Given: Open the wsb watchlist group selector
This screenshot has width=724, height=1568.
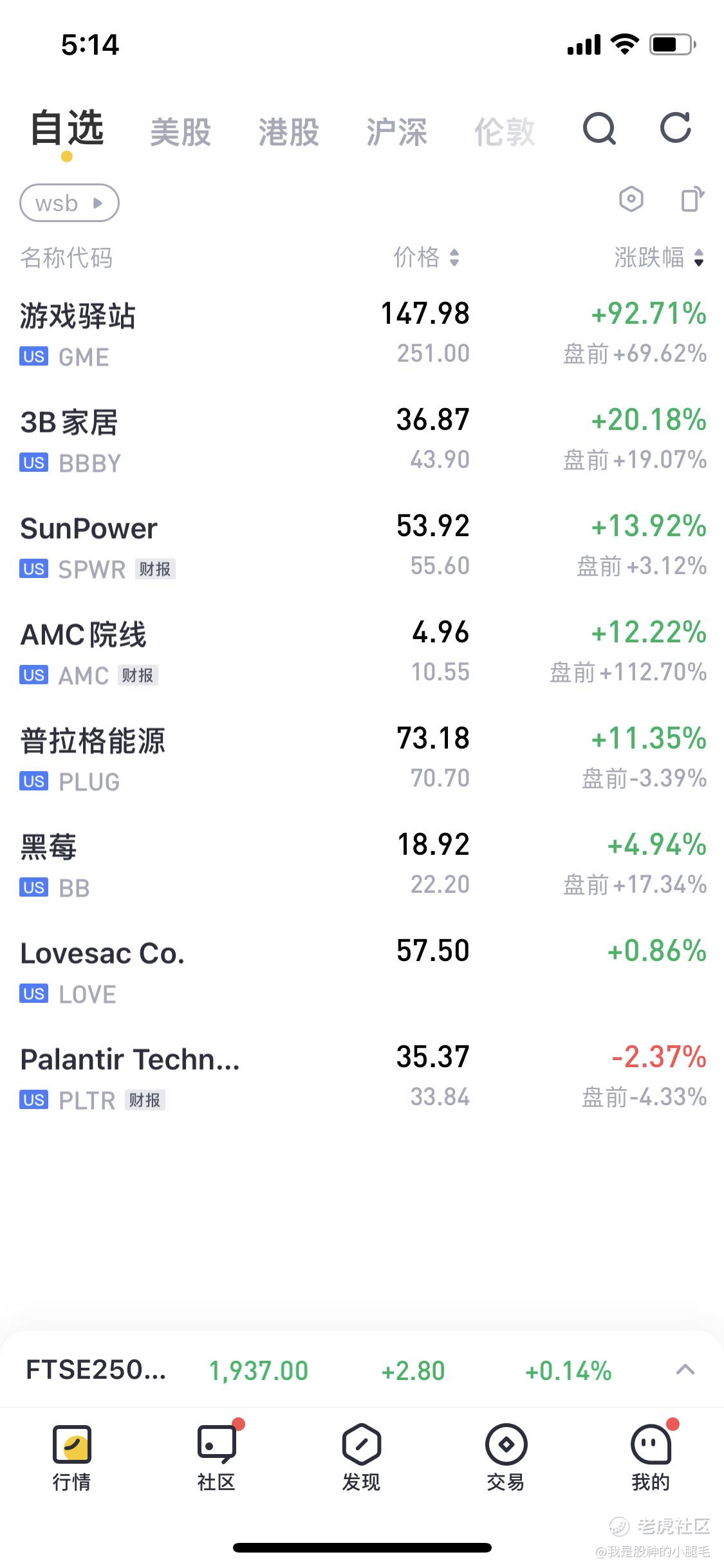Looking at the screenshot, I should point(70,203).
